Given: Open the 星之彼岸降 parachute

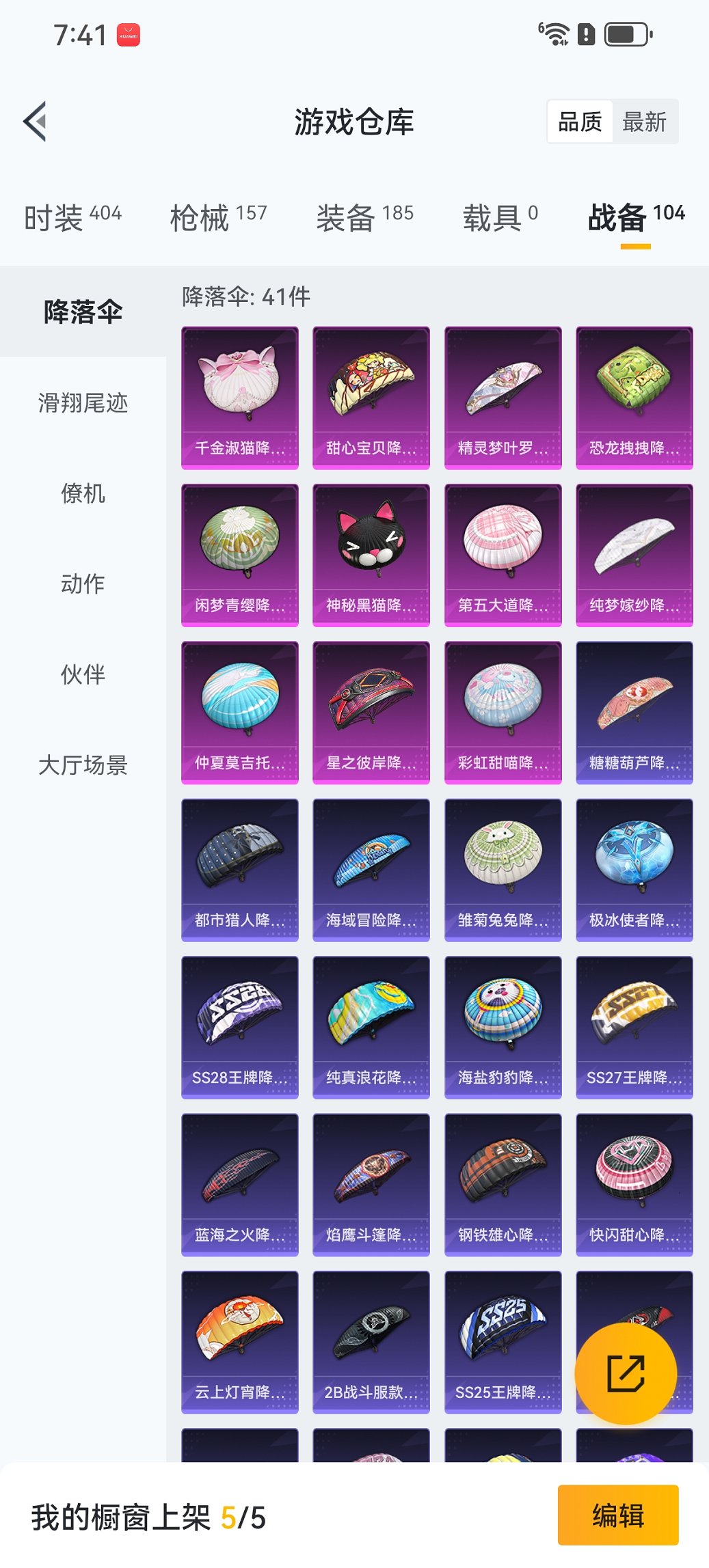Looking at the screenshot, I should [x=371, y=712].
